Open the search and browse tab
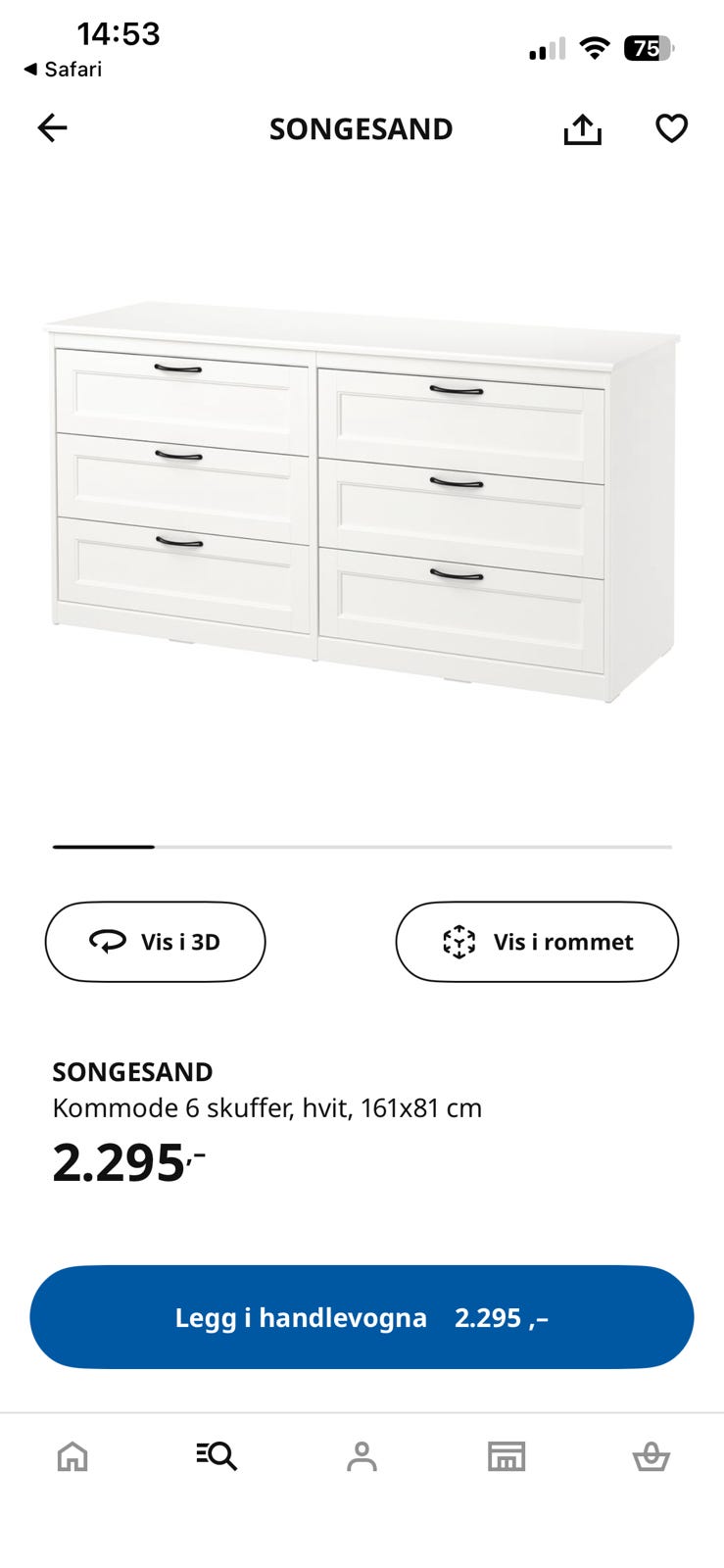Screen dimensions: 724x1568 217,1456
